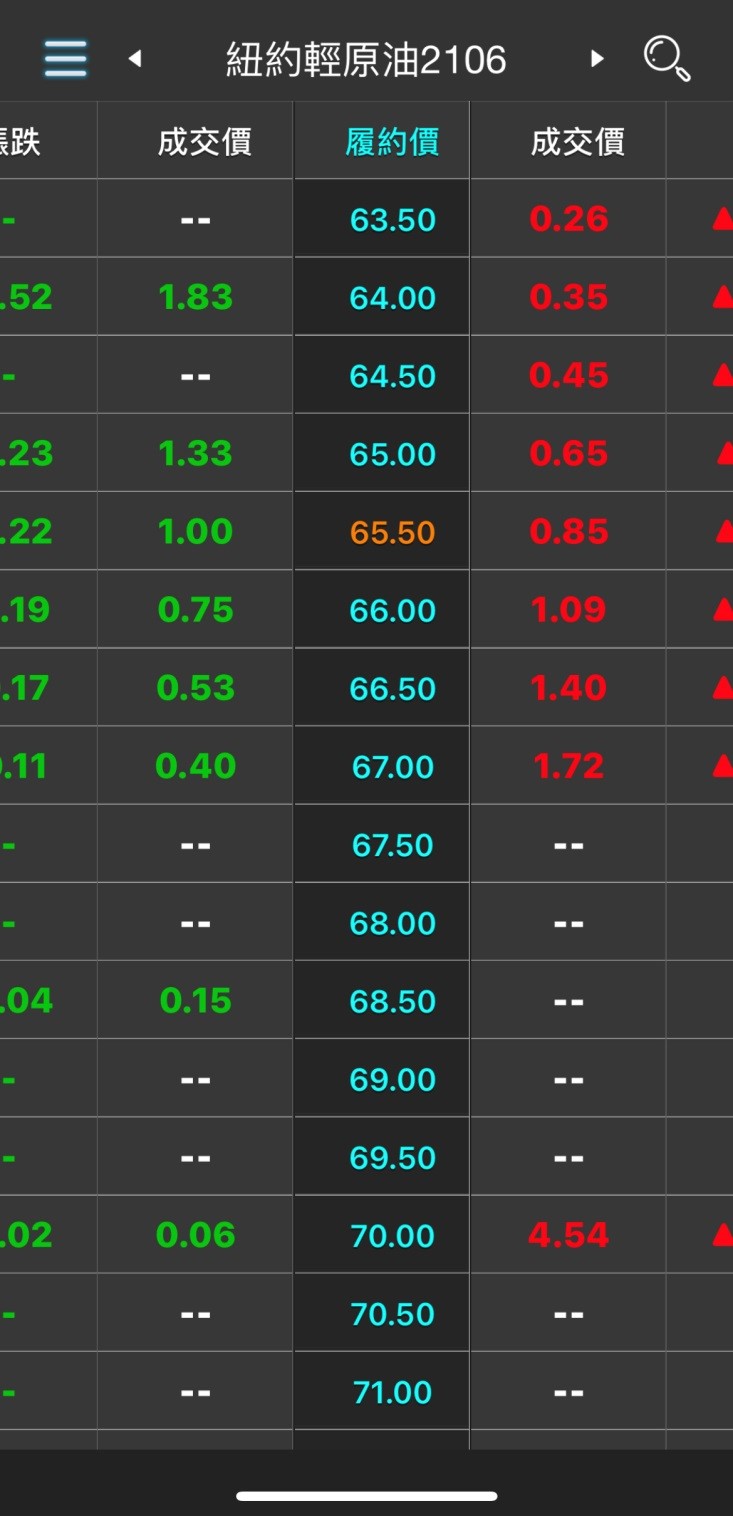Viewport: 733px width, 1516px height.
Task: Select the 70.00 strike price row
Action: coord(392,1236)
